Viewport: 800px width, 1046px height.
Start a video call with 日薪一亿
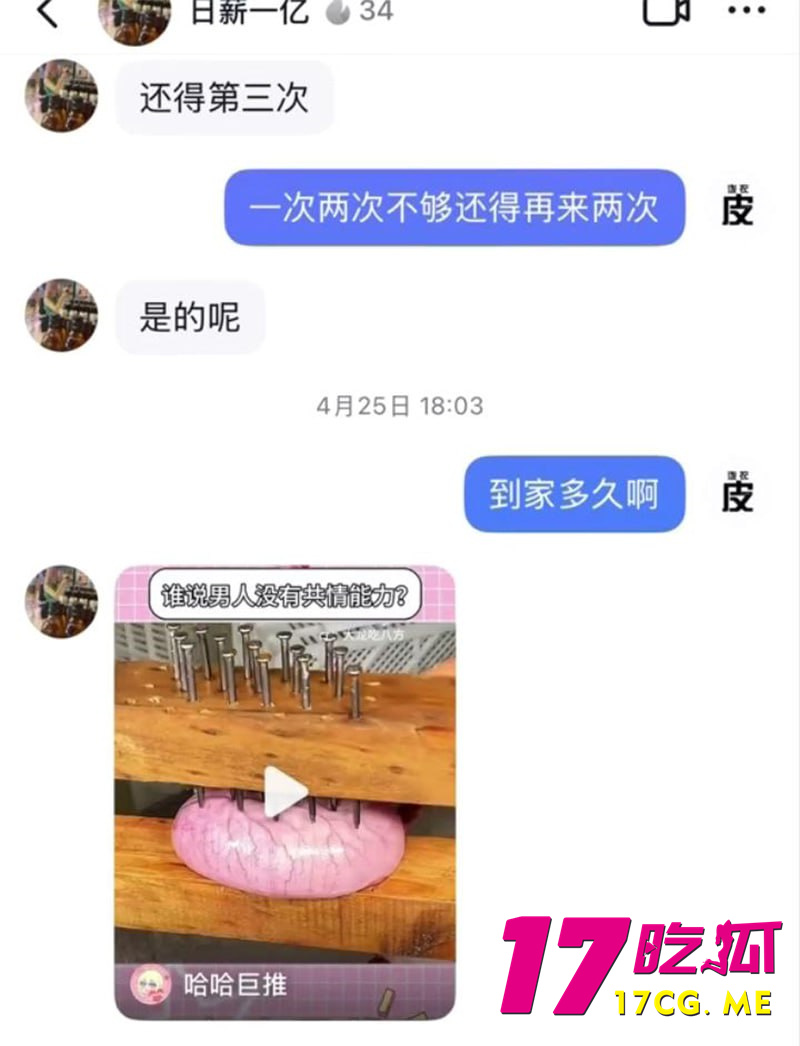coord(665,12)
